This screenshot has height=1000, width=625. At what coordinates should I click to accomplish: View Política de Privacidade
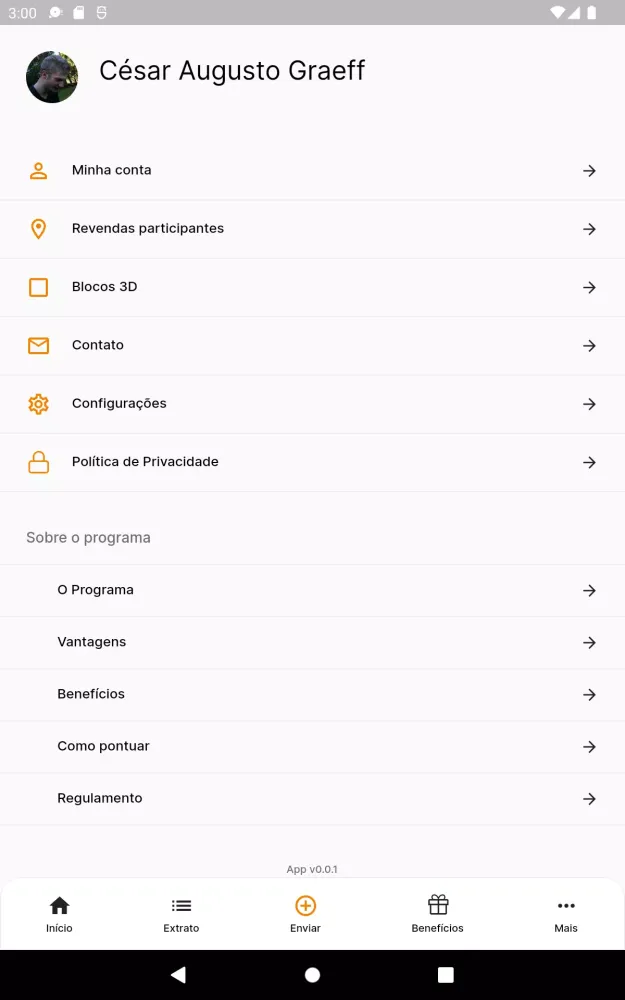(x=312, y=462)
